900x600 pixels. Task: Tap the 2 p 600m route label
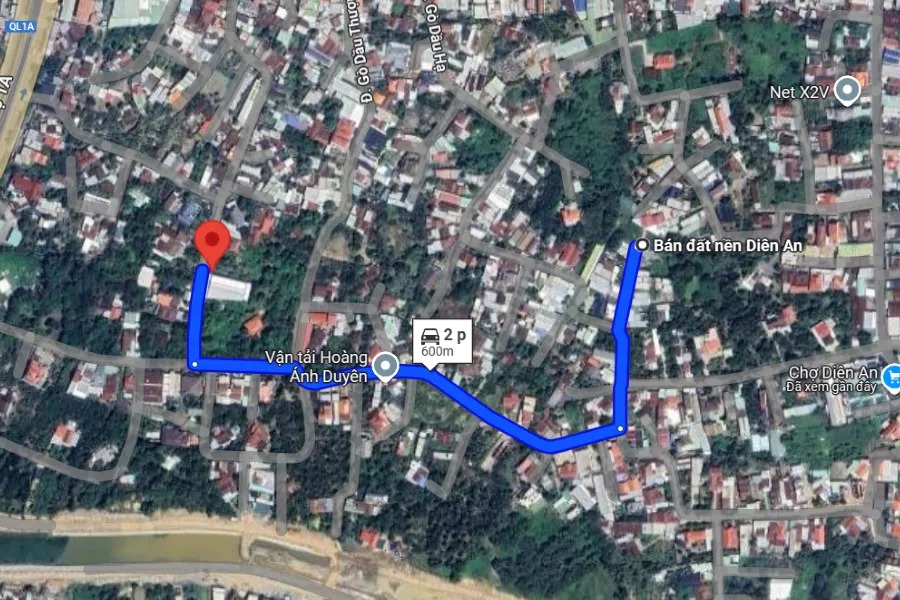pos(441,342)
